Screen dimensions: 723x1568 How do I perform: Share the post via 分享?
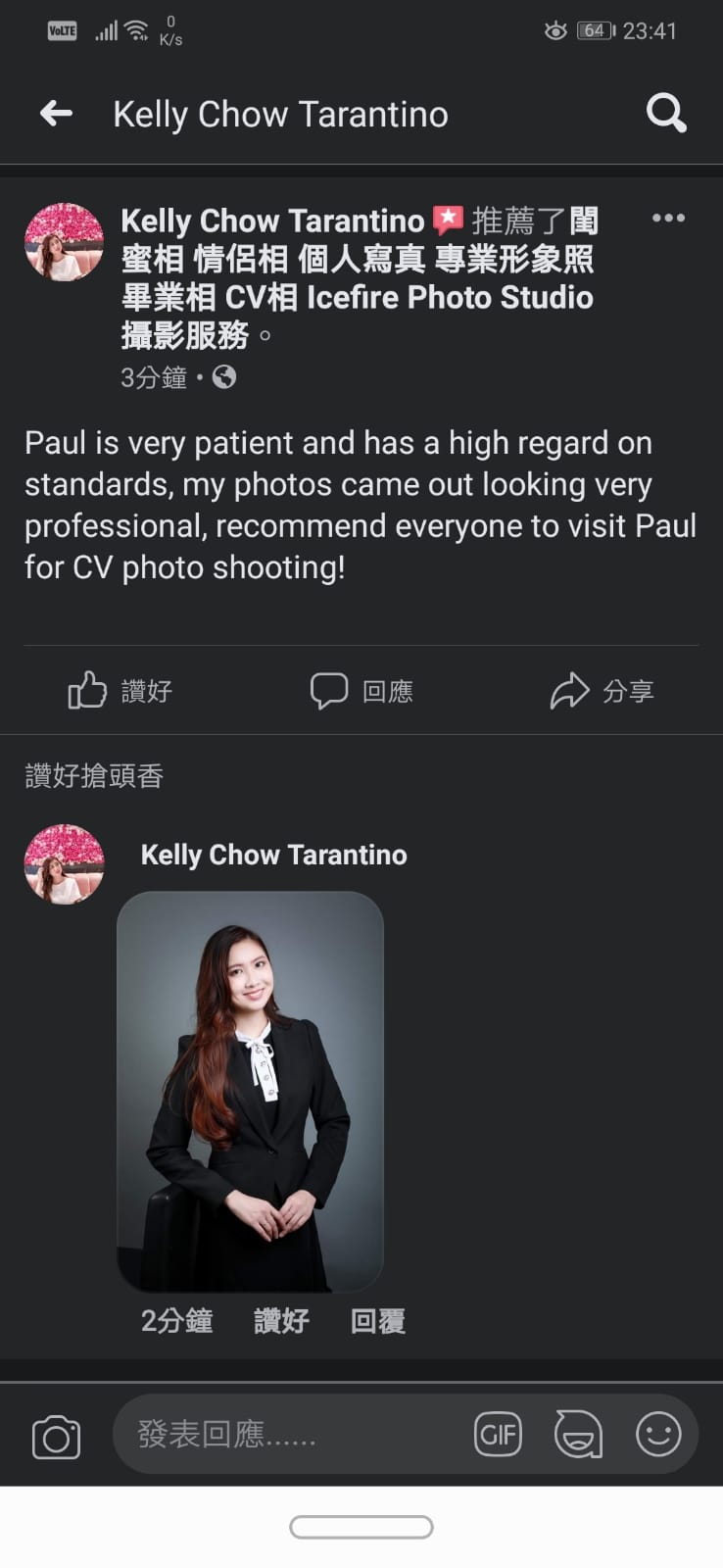coord(602,691)
